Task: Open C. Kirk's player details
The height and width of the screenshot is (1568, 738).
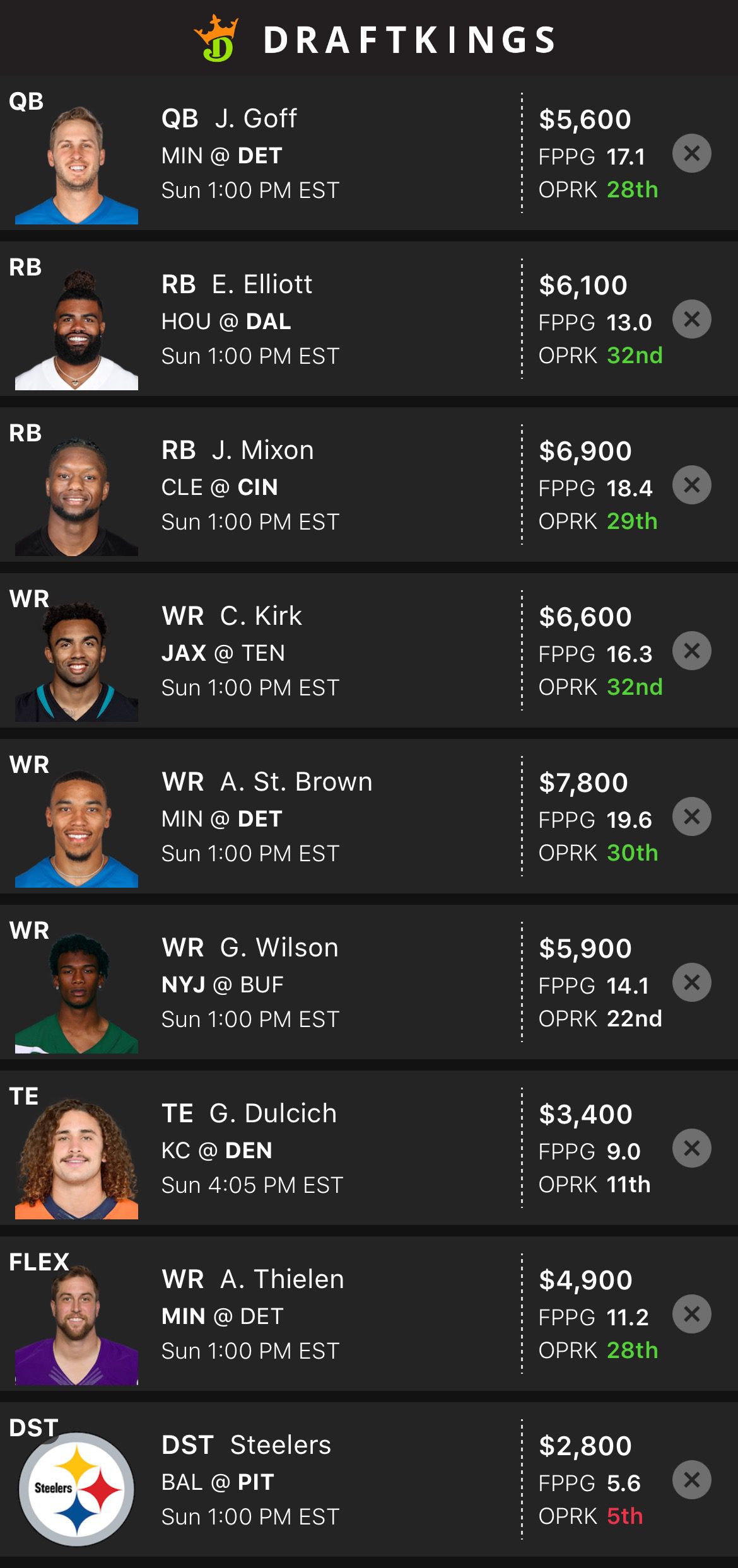Action: coord(260,616)
